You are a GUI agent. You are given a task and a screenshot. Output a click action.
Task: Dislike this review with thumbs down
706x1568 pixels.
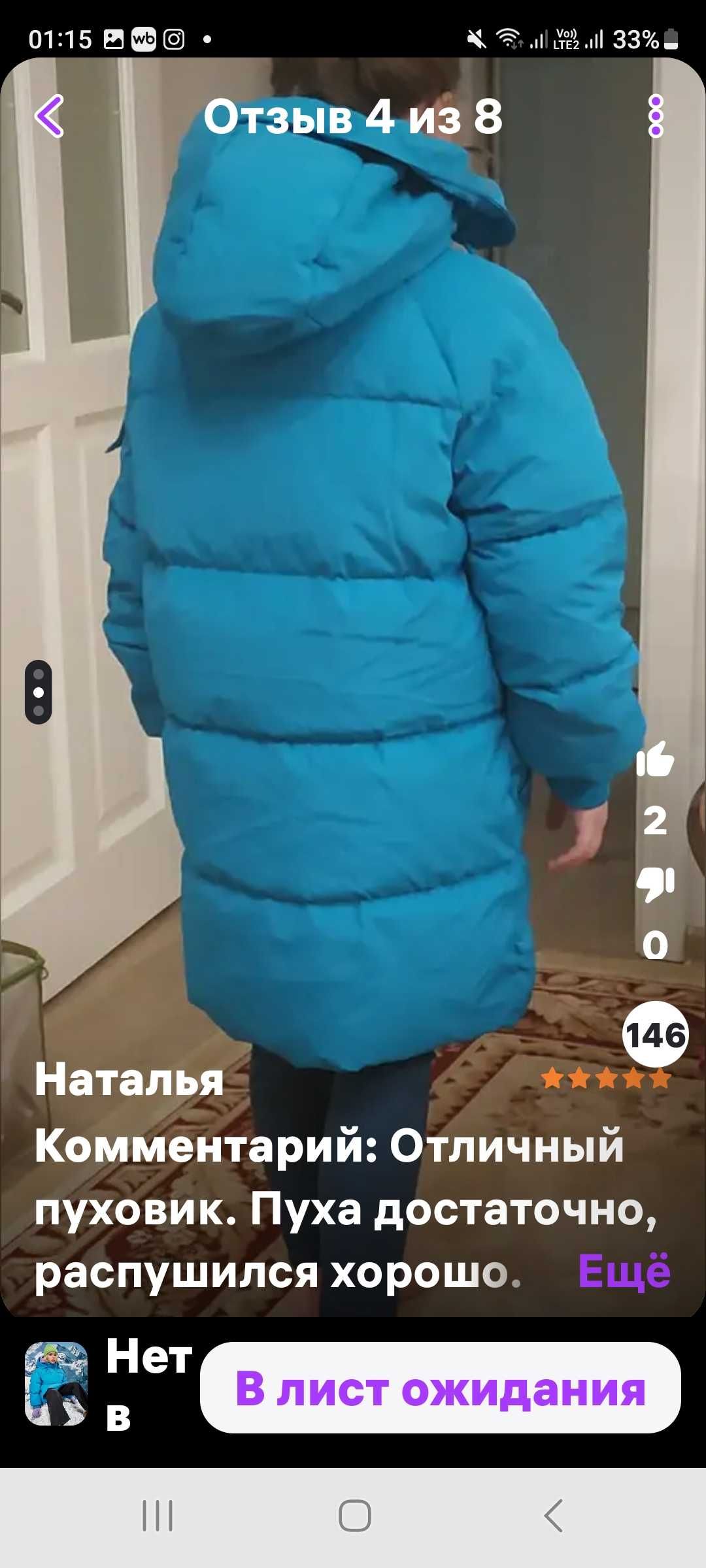click(x=655, y=884)
